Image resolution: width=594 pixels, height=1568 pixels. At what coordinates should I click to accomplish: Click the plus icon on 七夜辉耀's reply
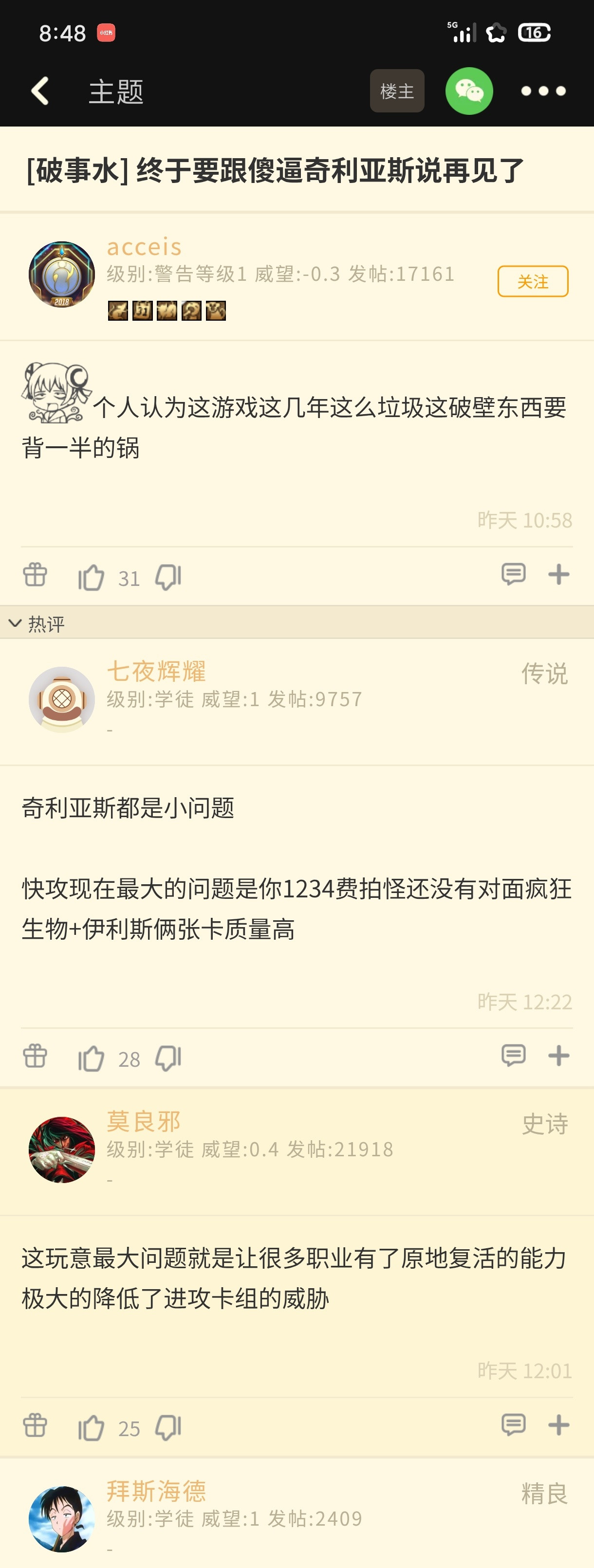pyautogui.click(x=558, y=1056)
